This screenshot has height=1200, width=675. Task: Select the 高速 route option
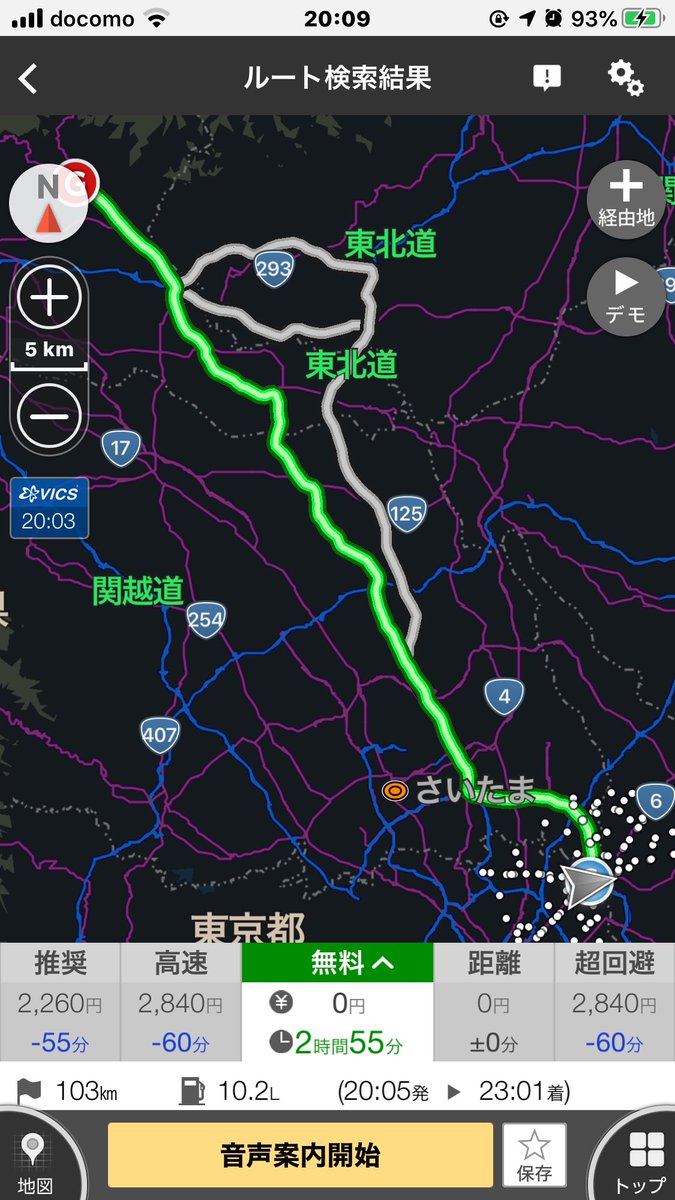pos(181,1002)
